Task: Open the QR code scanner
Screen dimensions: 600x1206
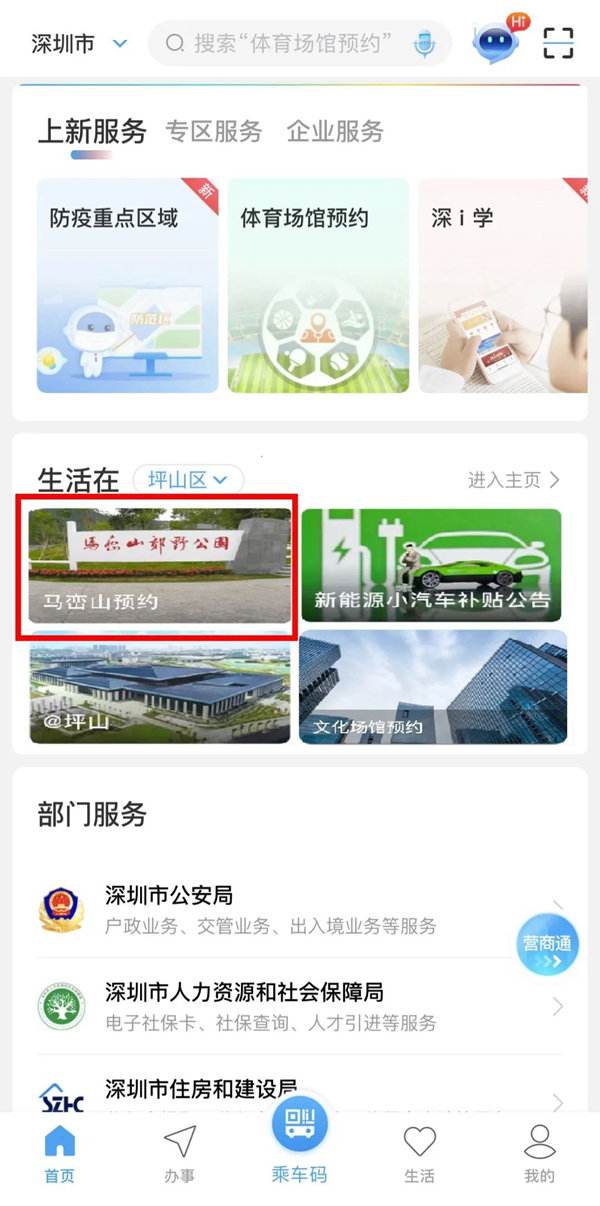Action: [x=558, y=43]
